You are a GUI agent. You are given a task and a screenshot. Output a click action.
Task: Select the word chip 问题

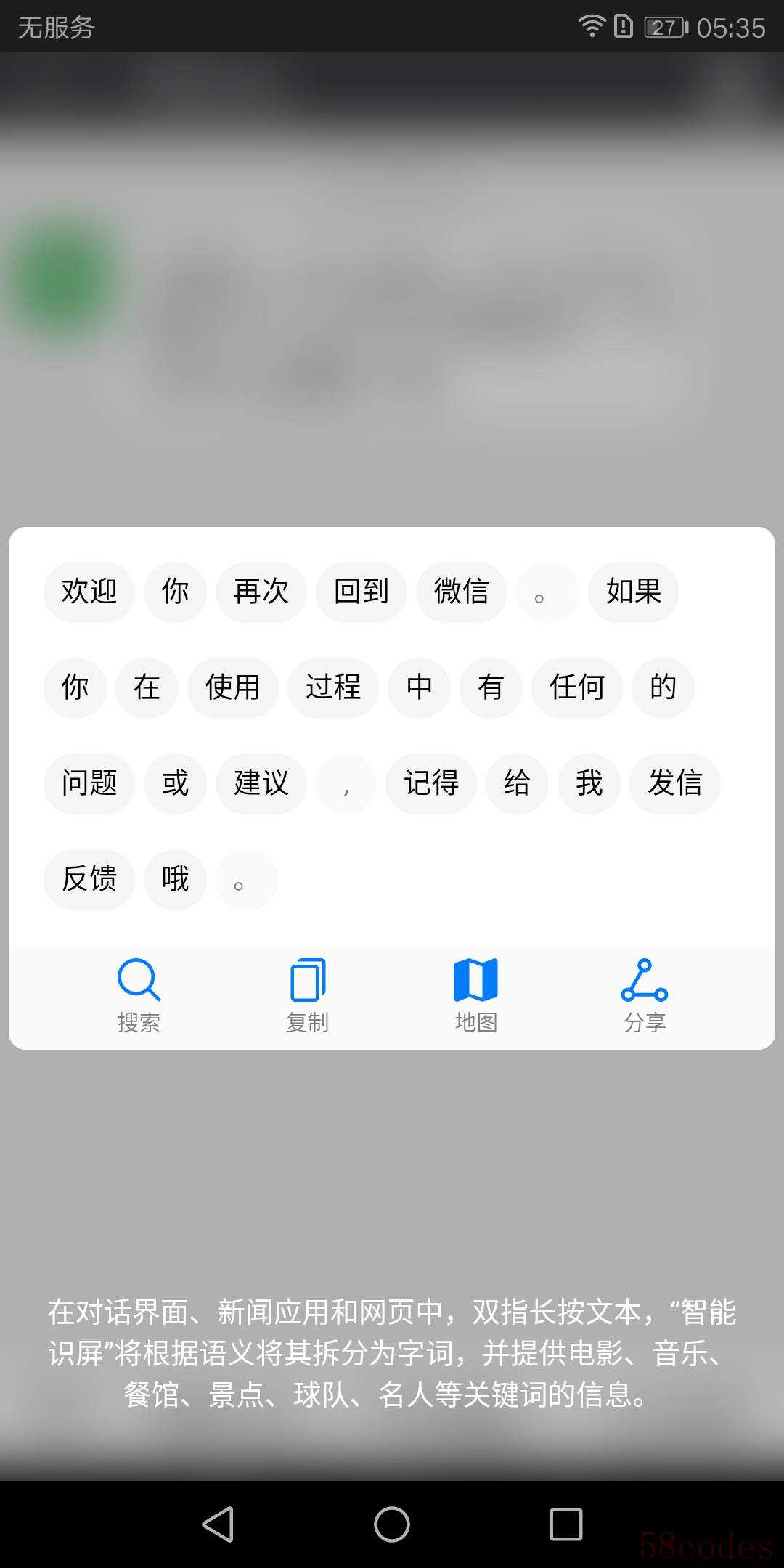click(x=89, y=783)
